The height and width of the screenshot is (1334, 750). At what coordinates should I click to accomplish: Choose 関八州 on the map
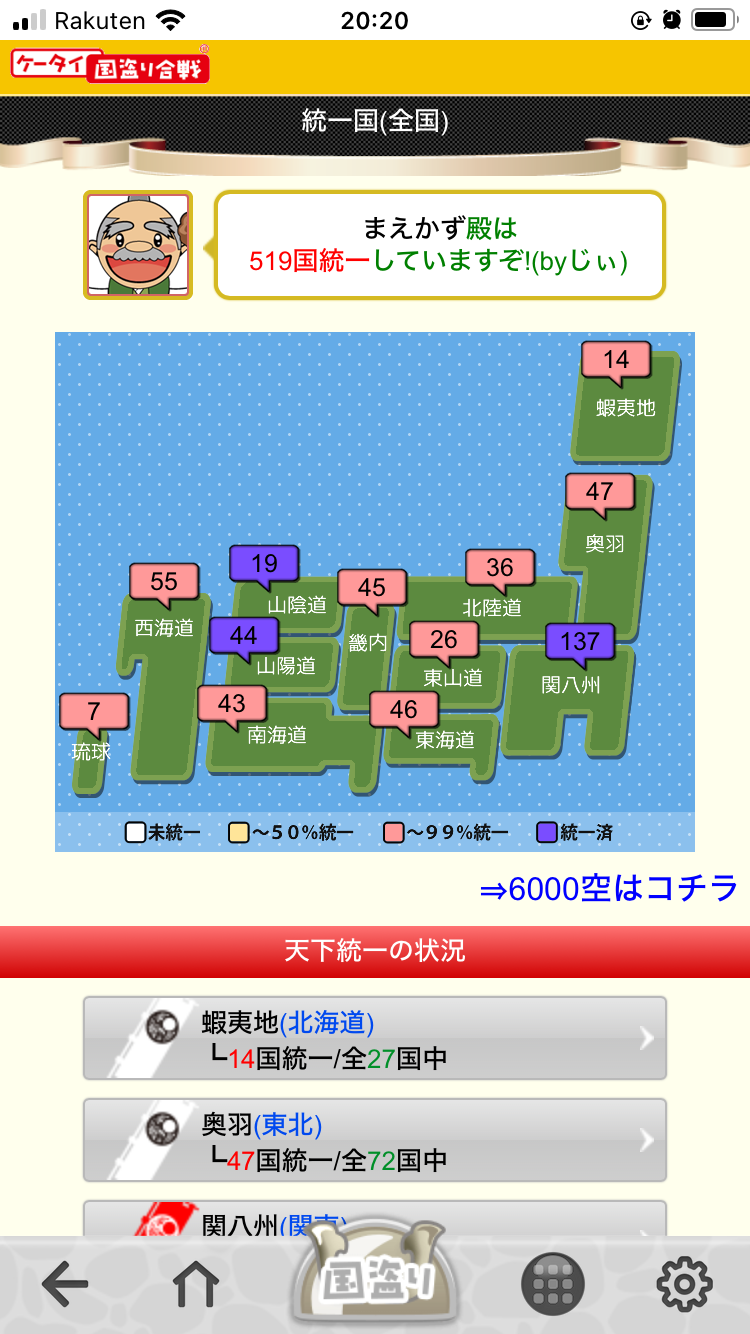click(x=571, y=685)
